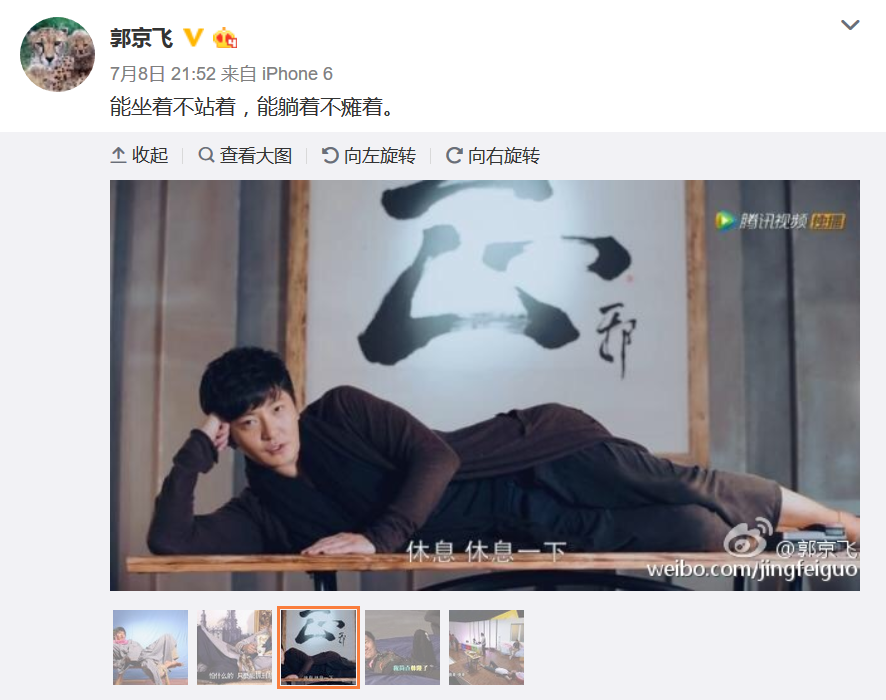Tap the large expanded photo
Image resolution: width=886 pixels, height=700 pixels.
(484, 385)
